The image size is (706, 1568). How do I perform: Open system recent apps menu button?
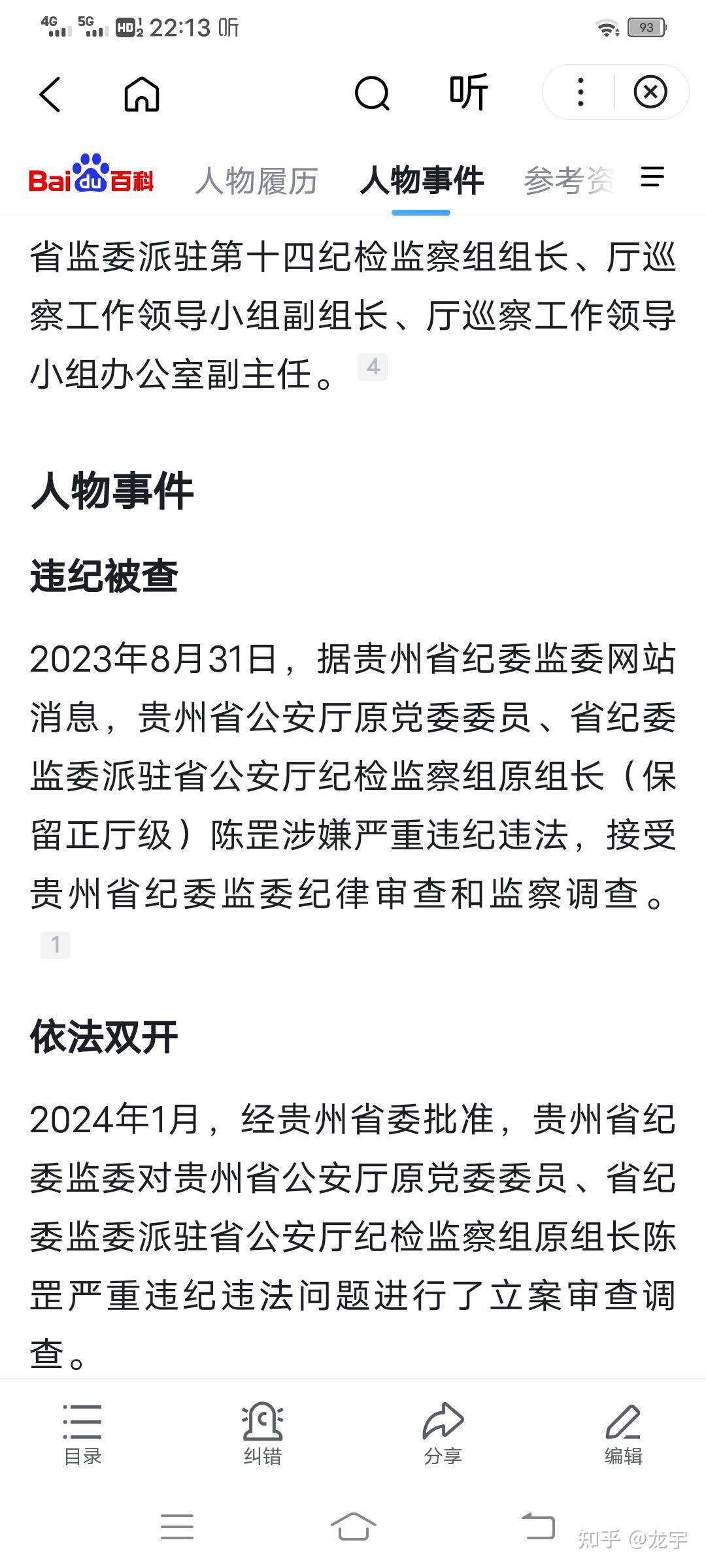[177, 1527]
